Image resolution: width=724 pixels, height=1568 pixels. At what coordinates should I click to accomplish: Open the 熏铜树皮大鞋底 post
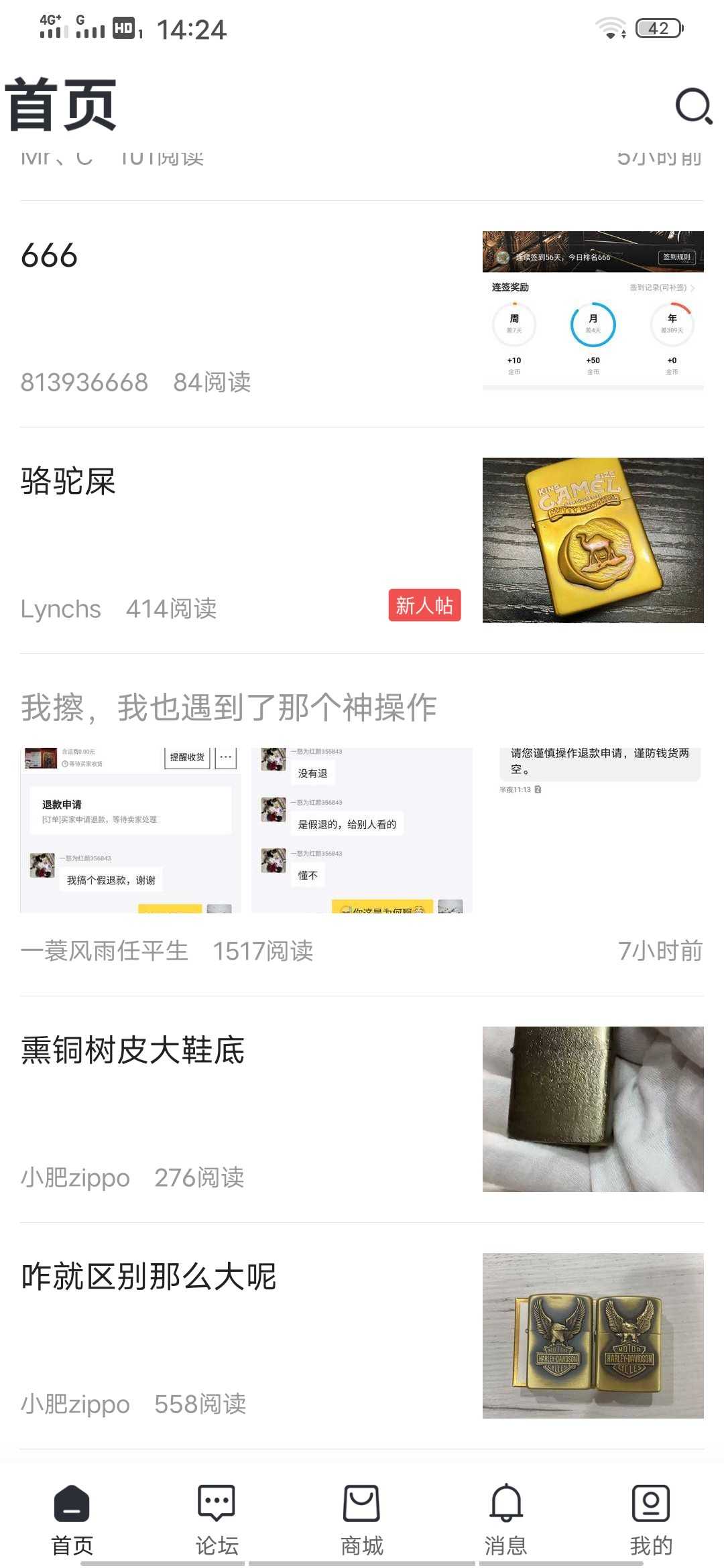(133, 1050)
